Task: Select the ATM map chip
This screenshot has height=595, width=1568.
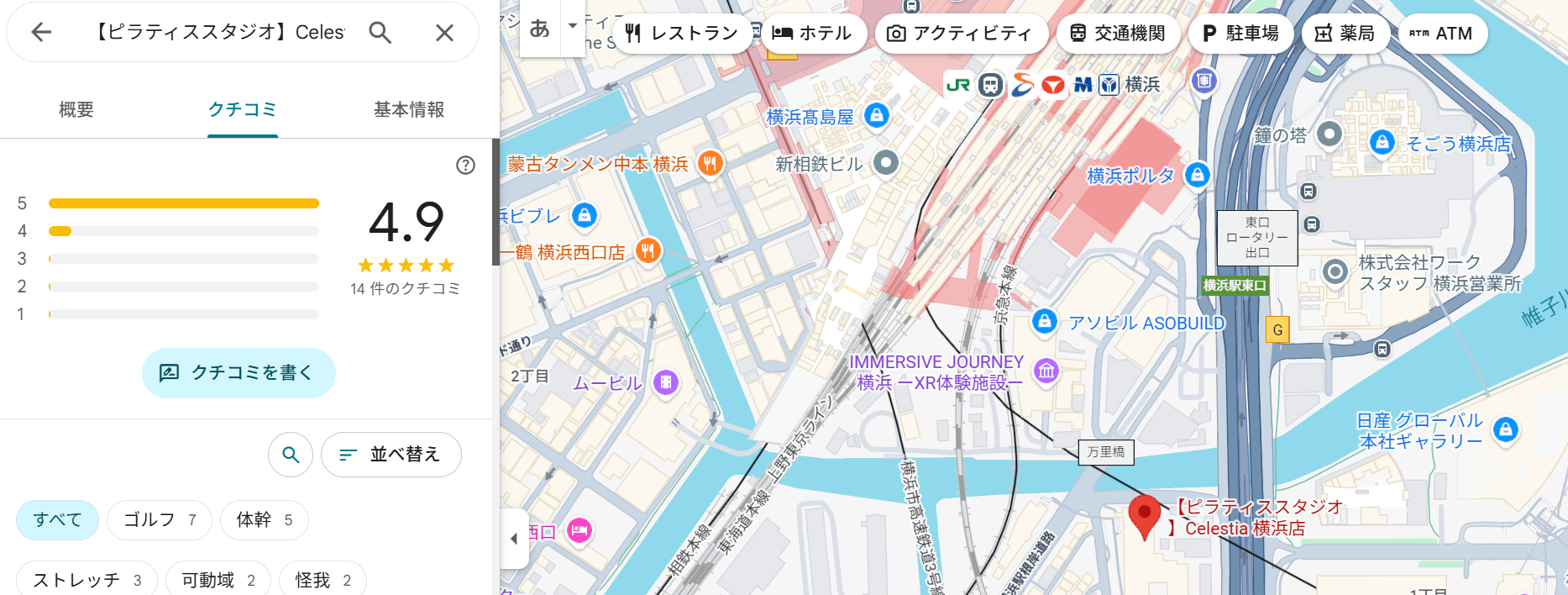Action: (x=1441, y=34)
